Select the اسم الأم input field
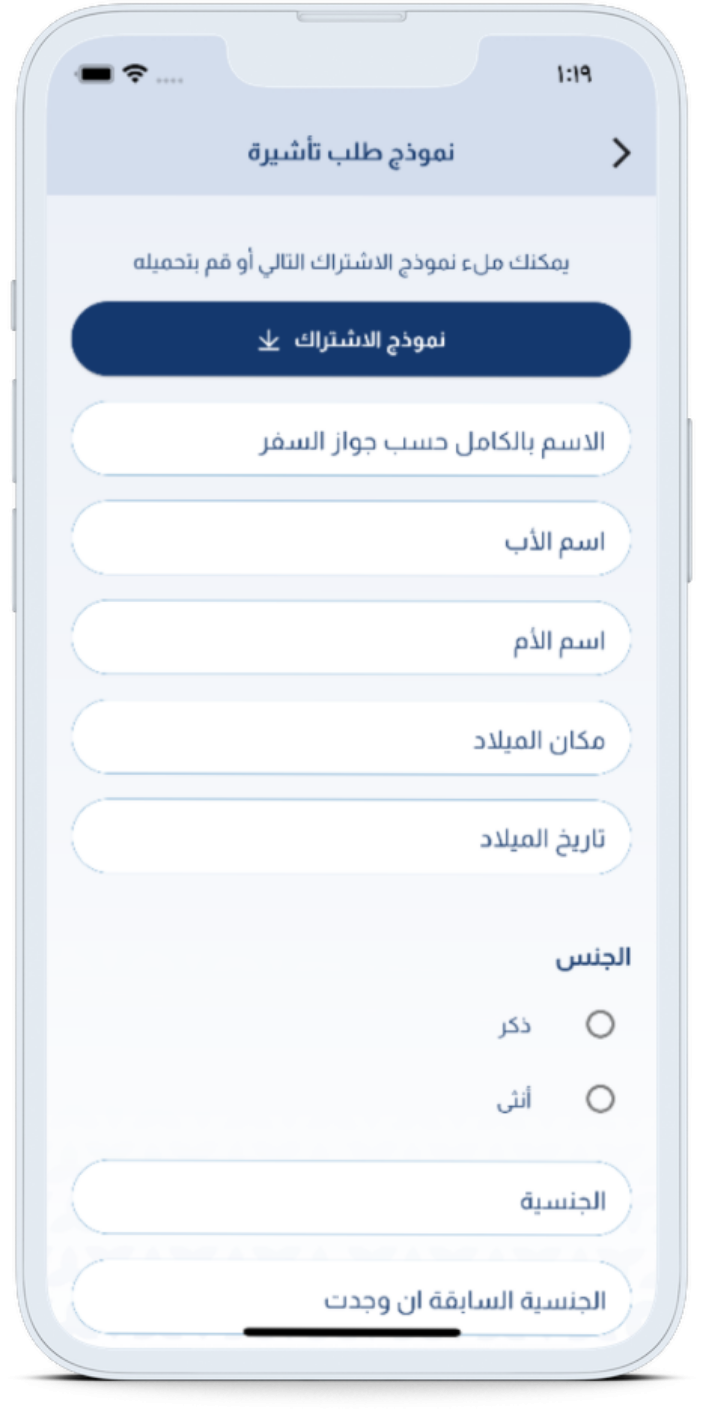The image size is (706, 1420). click(x=351, y=639)
